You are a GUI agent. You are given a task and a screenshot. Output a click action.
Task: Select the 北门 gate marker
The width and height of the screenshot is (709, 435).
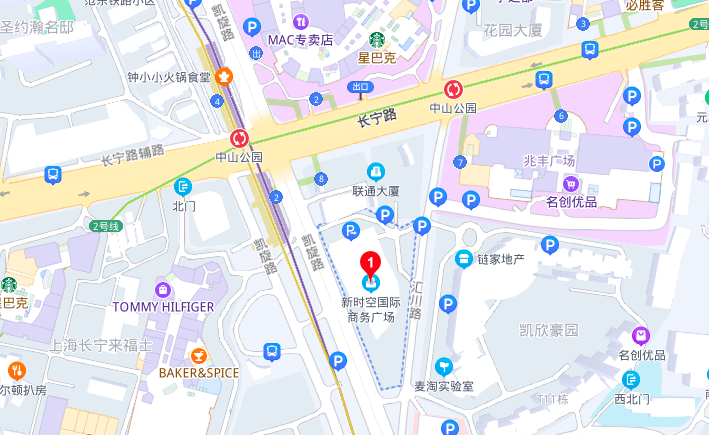tap(183, 187)
